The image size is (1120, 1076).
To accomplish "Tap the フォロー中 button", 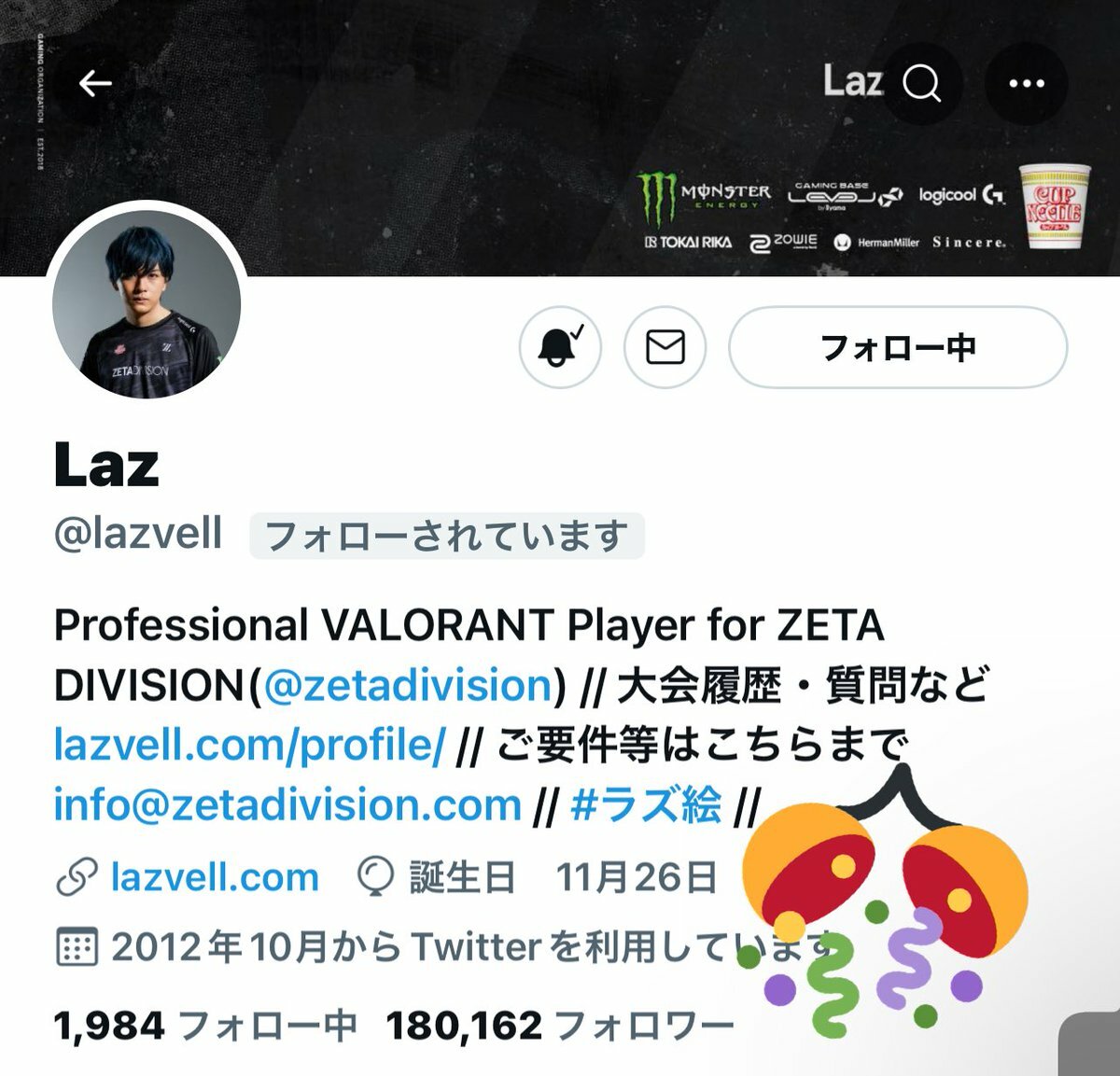I will [897, 347].
